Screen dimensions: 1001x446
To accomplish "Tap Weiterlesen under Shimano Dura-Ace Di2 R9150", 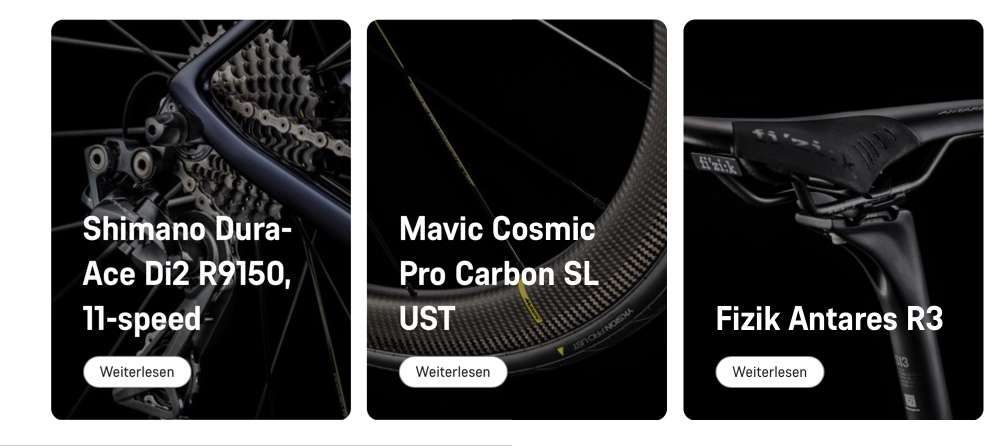I will pyautogui.click(x=137, y=372).
